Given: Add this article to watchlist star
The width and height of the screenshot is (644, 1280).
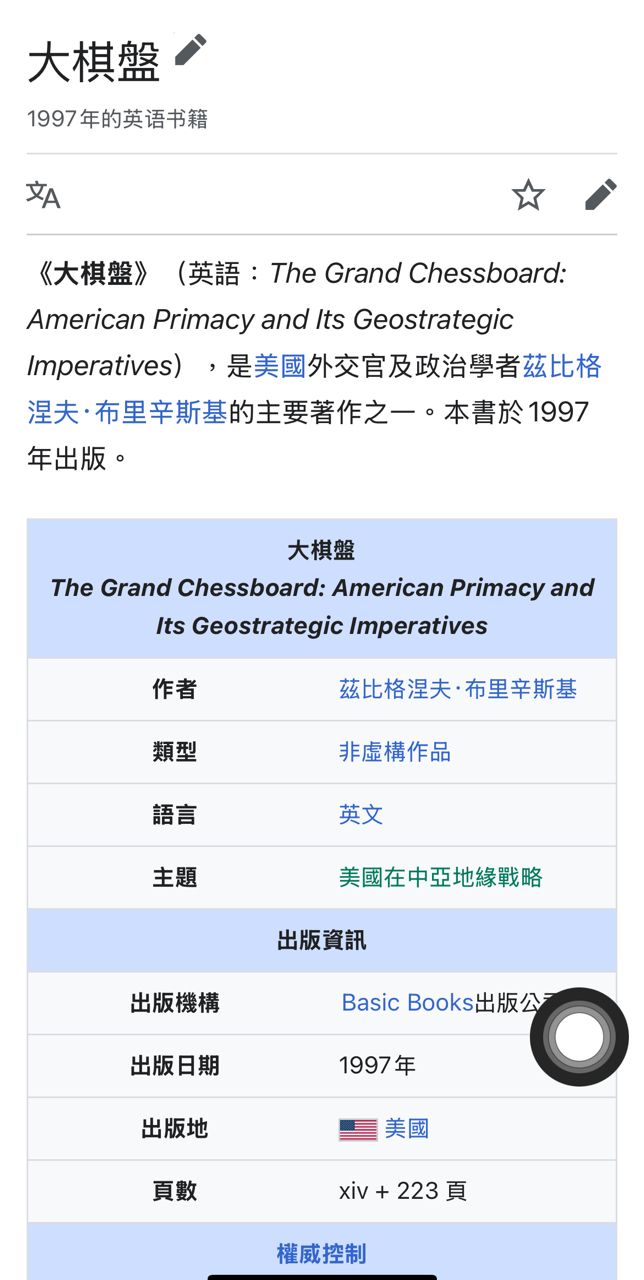Looking at the screenshot, I should click(x=528, y=195).
